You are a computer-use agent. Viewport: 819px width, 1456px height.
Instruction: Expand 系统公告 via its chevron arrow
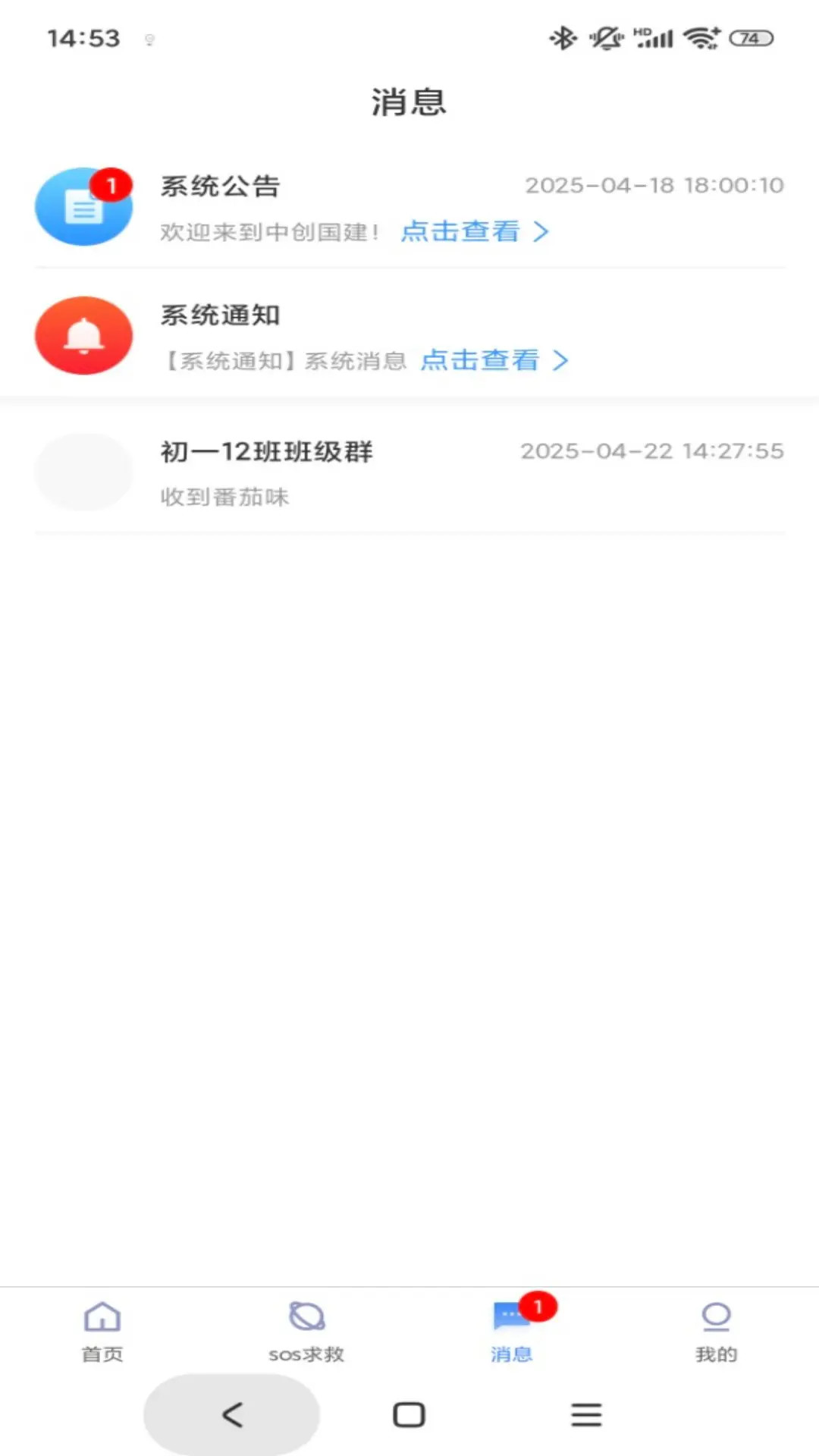(x=541, y=232)
